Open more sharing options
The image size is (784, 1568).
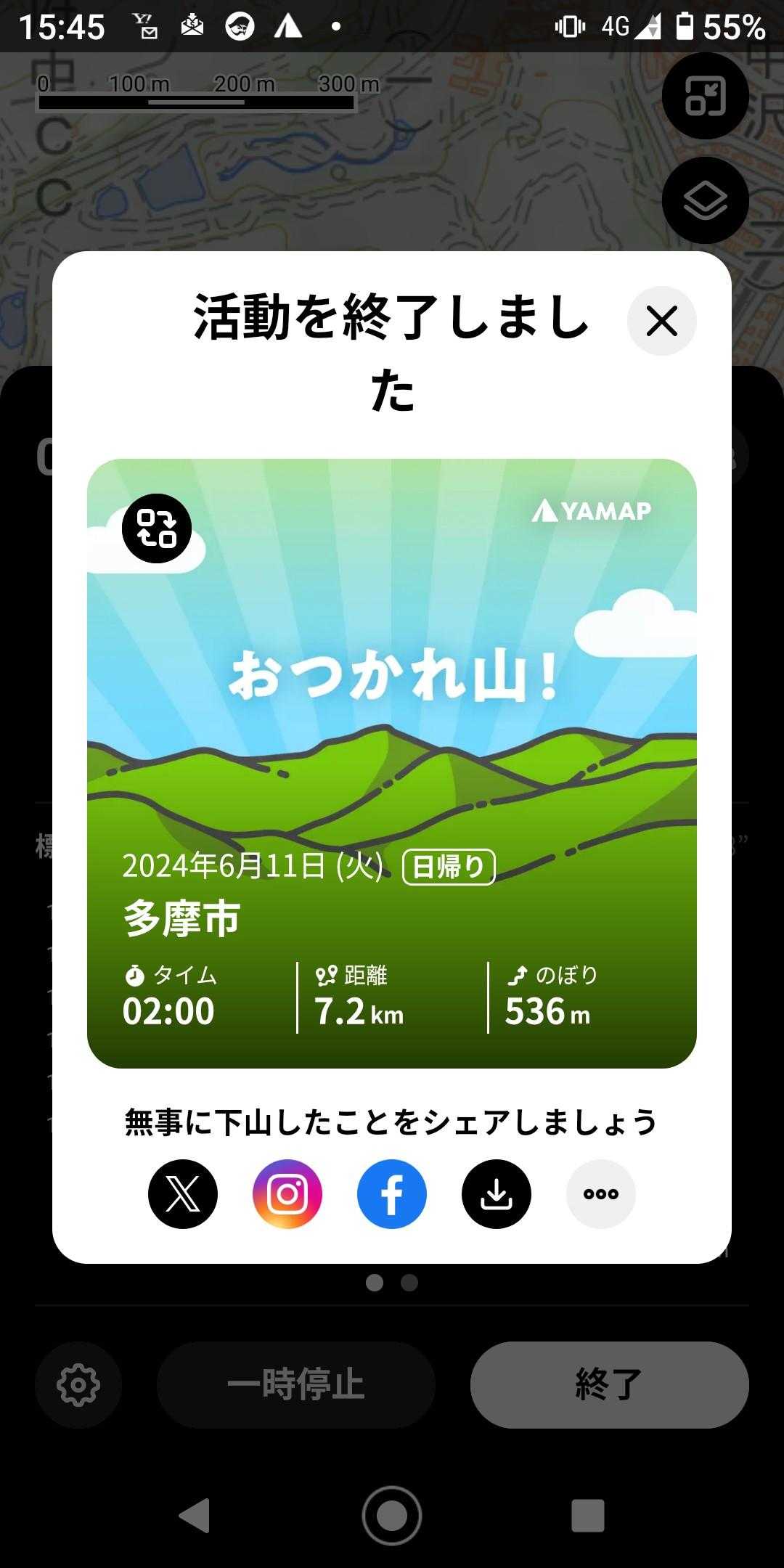pyautogui.click(x=601, y=1194)
